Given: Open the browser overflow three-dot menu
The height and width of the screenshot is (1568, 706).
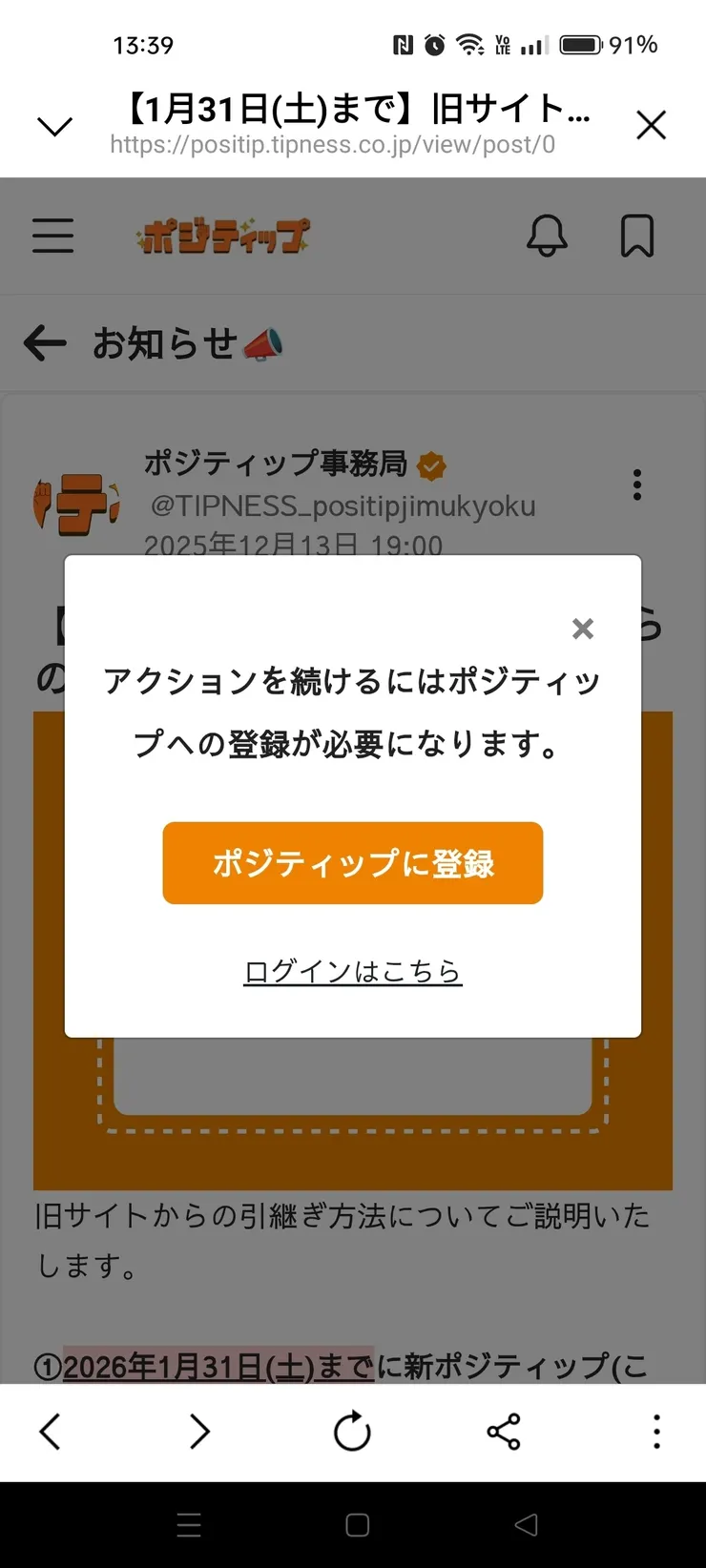Looking at the screenshot, I should coord(656,1431).
